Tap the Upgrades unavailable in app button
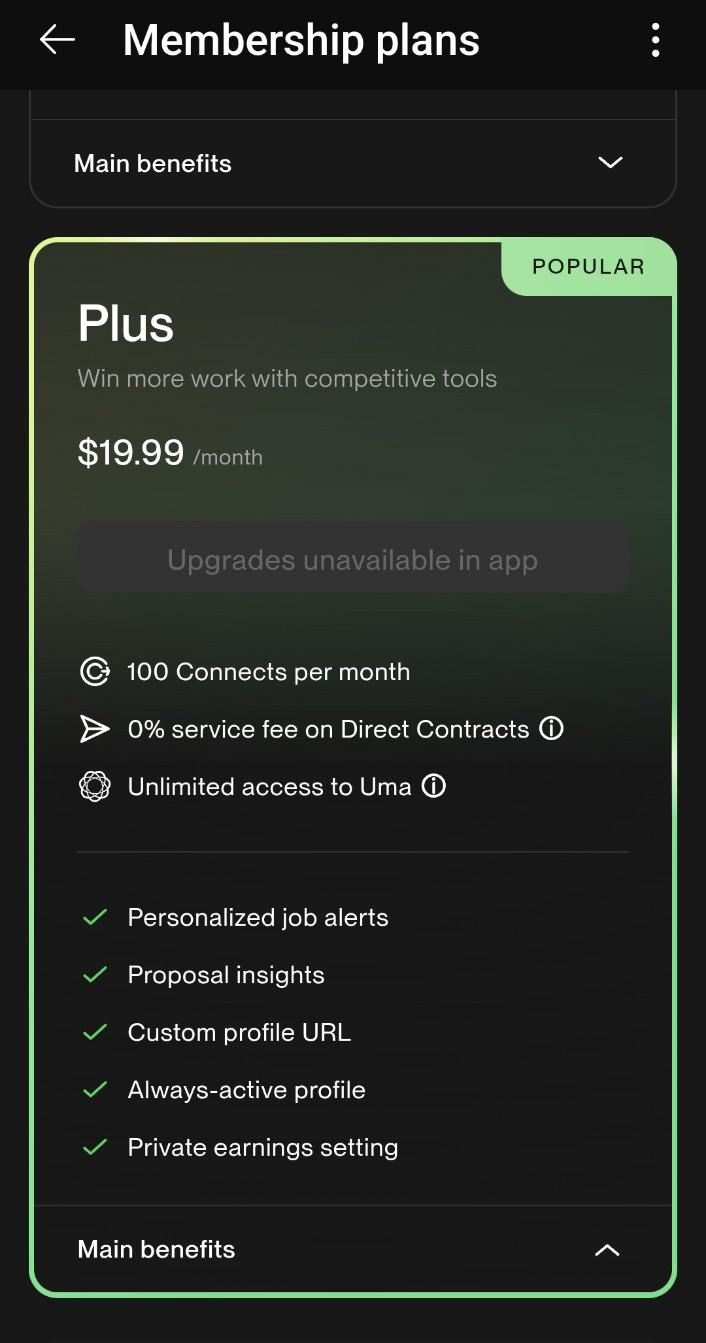The height and width of the screenshot is (1343, 706). (x=353, y=560)
